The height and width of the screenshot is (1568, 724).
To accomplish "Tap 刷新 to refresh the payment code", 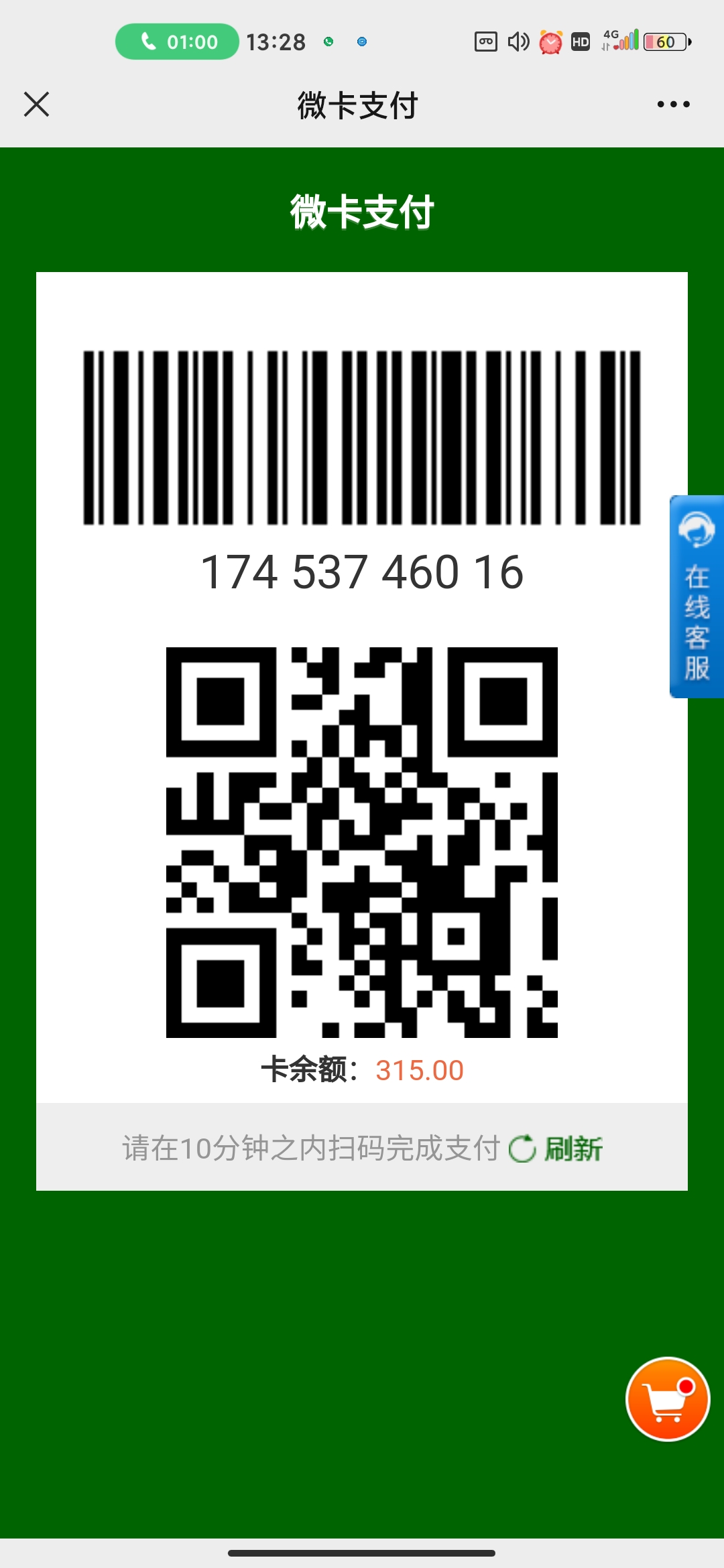I will click(x=556, y=1149).
